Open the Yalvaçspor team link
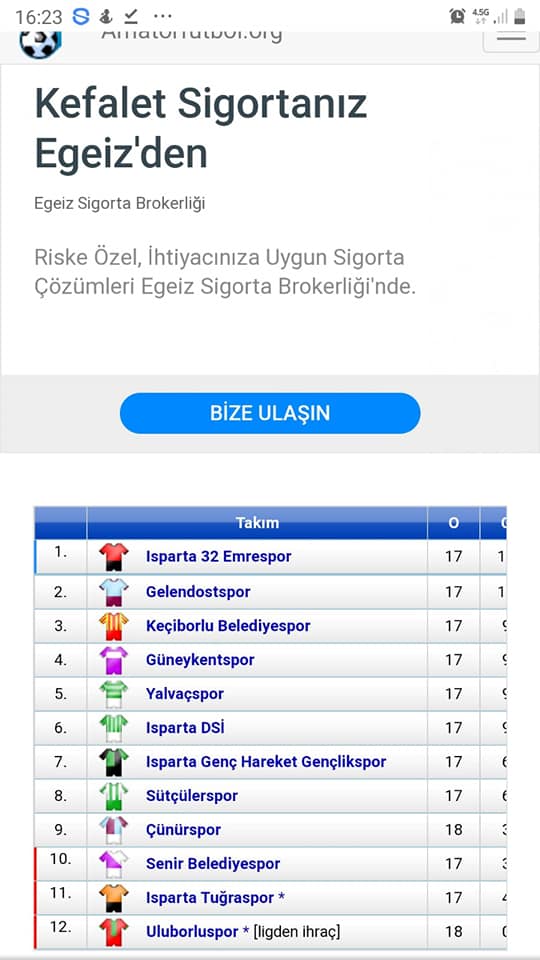 pyautogui.click(x=185, y=694)
